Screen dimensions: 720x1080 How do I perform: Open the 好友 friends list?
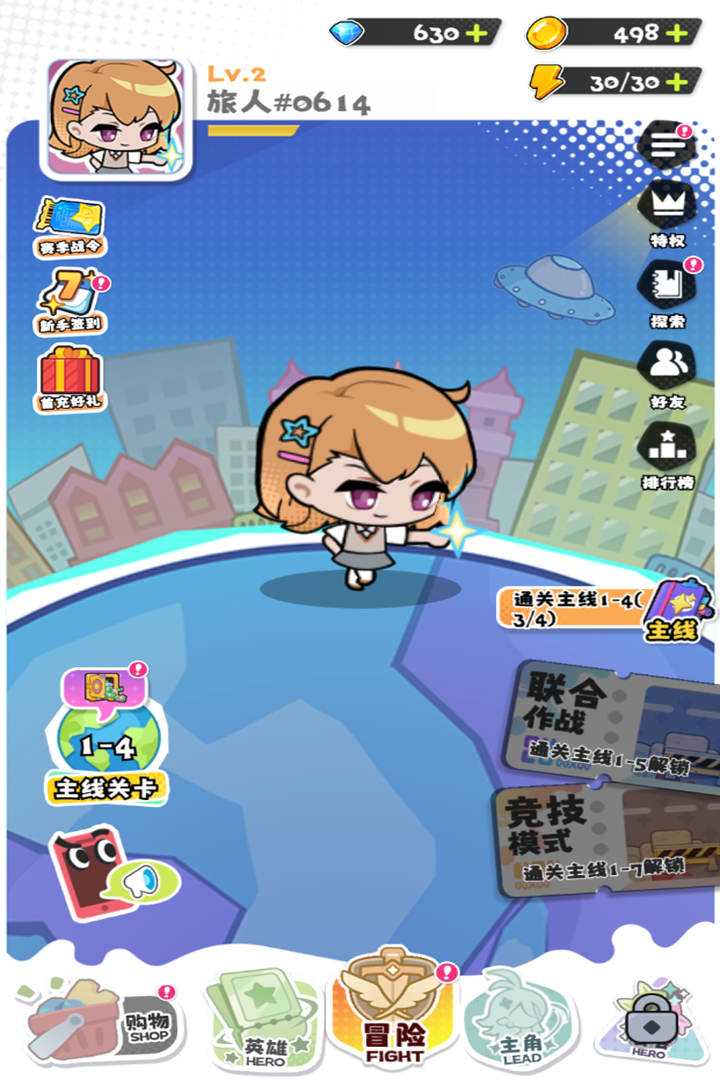[x=666, y=370]
